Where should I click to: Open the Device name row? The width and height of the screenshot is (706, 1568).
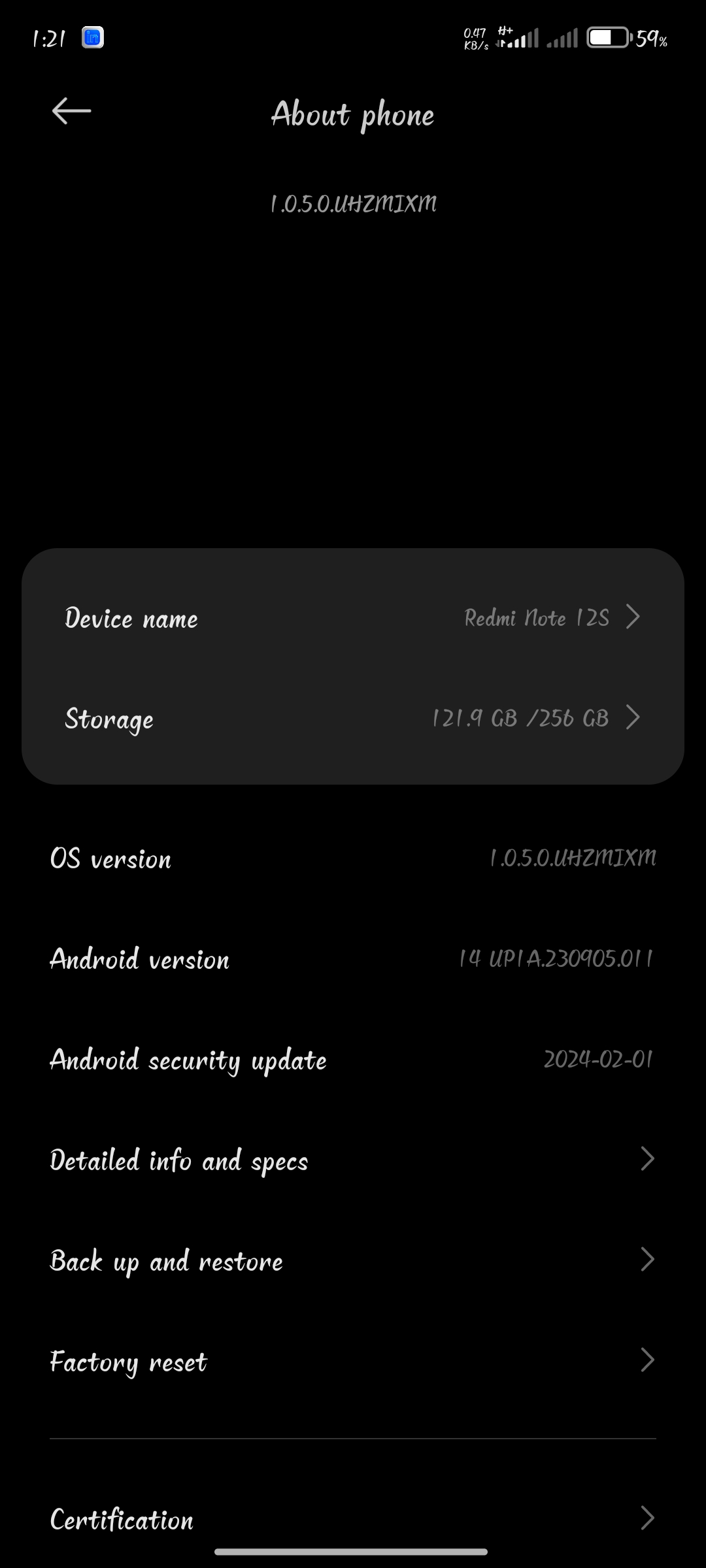click(353, 617)
